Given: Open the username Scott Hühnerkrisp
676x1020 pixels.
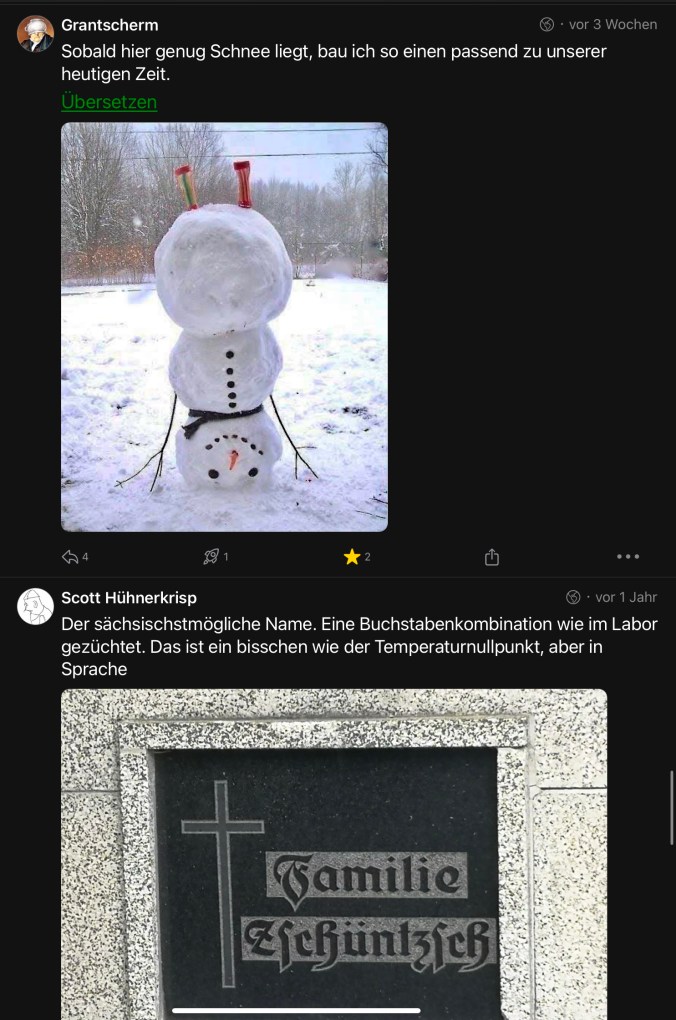Looking at the screenshot, I should (x=129, y=597).
